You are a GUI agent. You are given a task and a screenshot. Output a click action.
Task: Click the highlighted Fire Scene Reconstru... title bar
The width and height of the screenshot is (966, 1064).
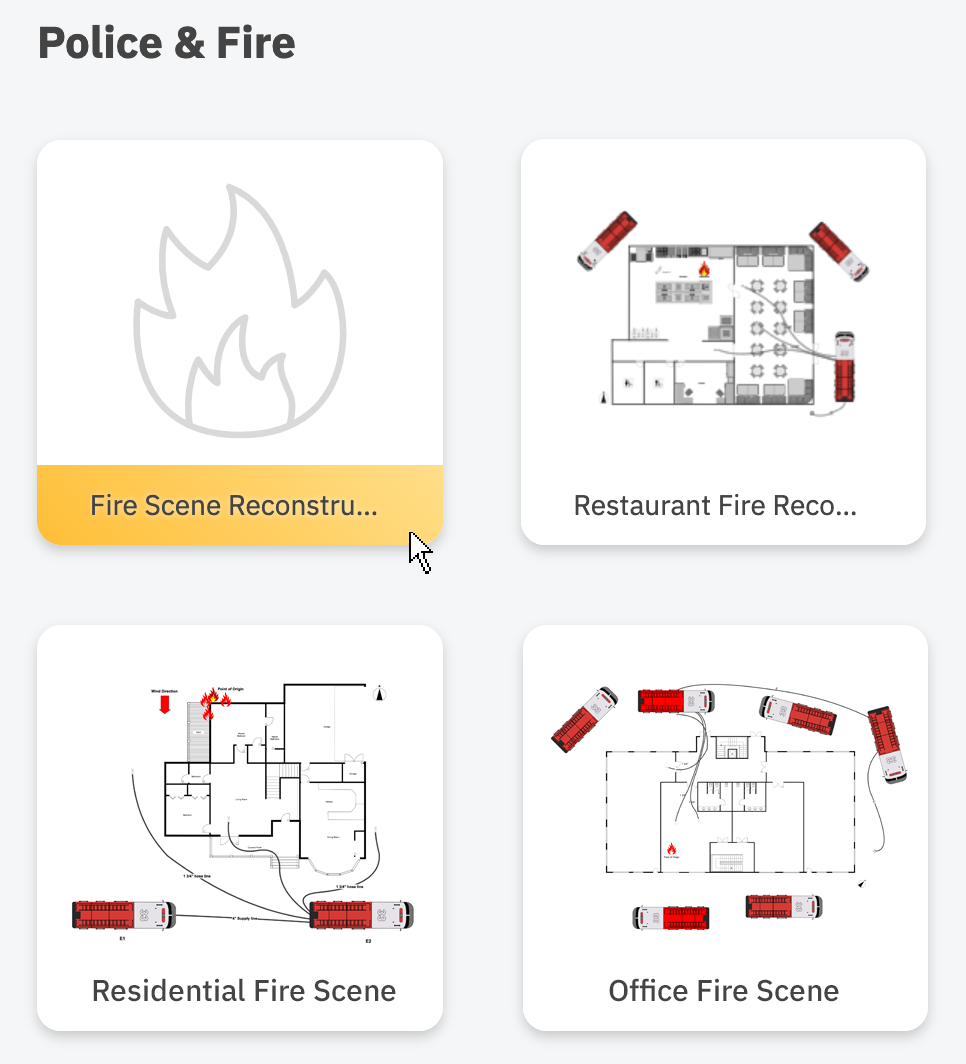click(239, 505)
